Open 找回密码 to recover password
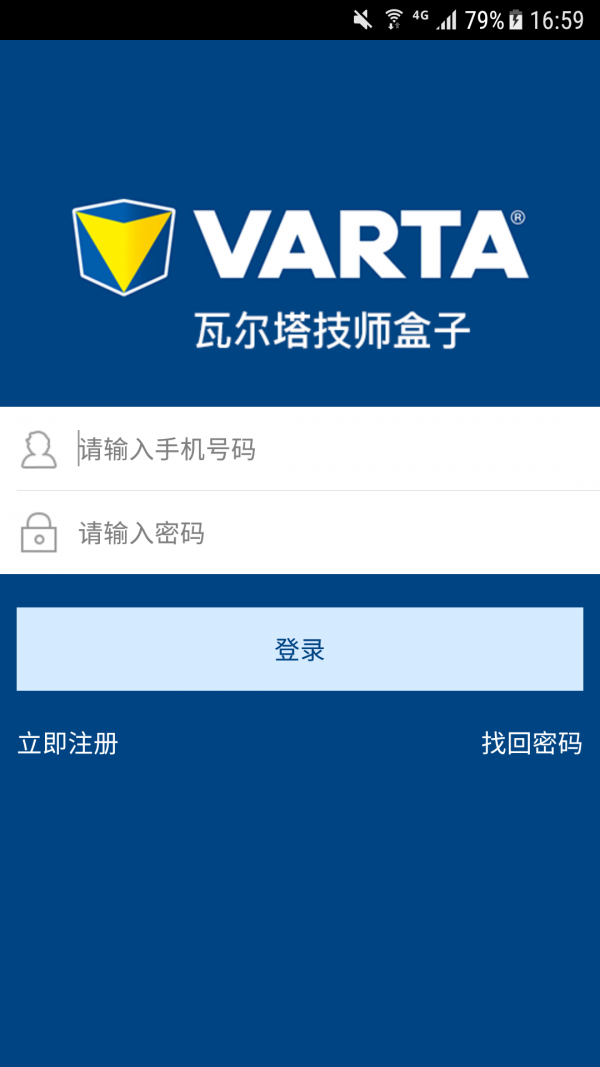The image size is (600, 1067). (531, 744)
